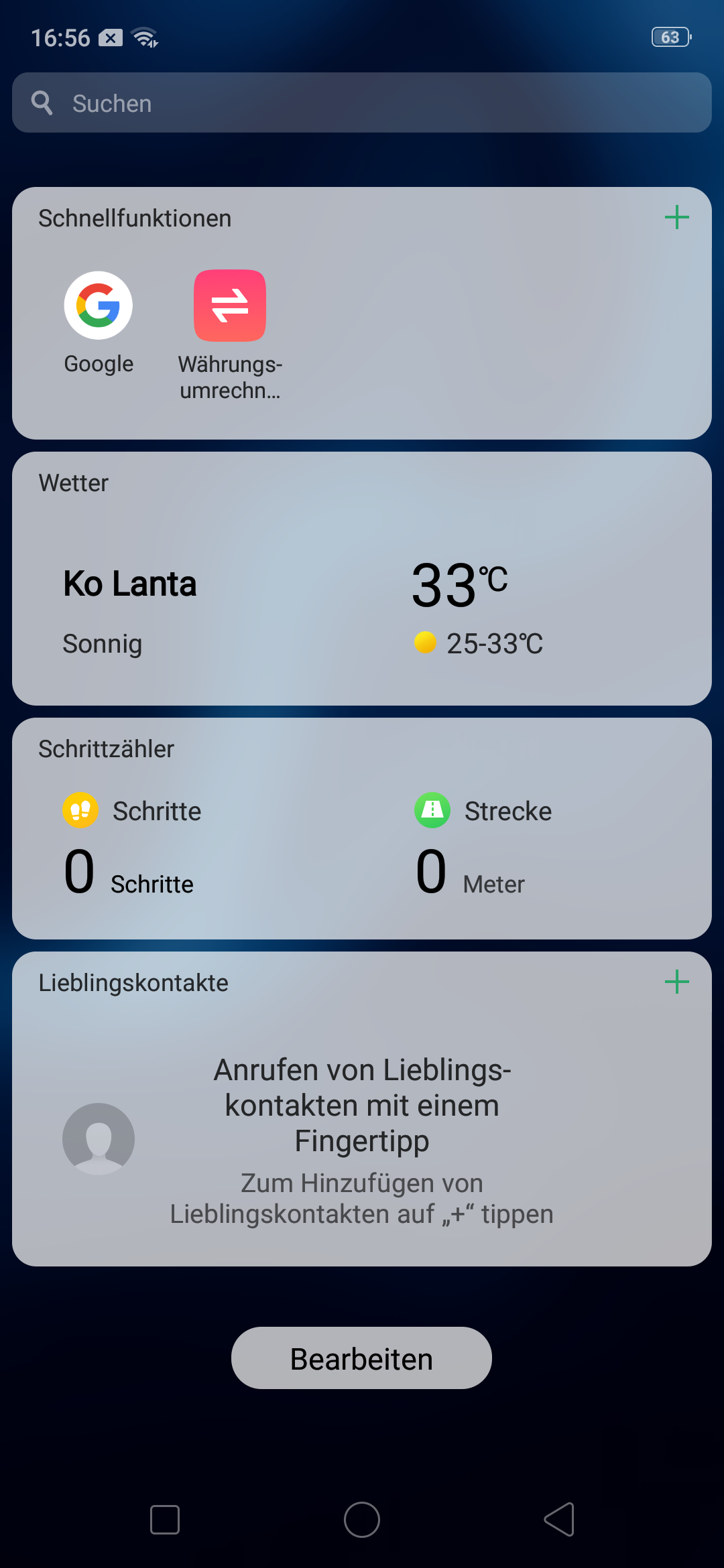Open the Schrittzähler step counter card

362,828
